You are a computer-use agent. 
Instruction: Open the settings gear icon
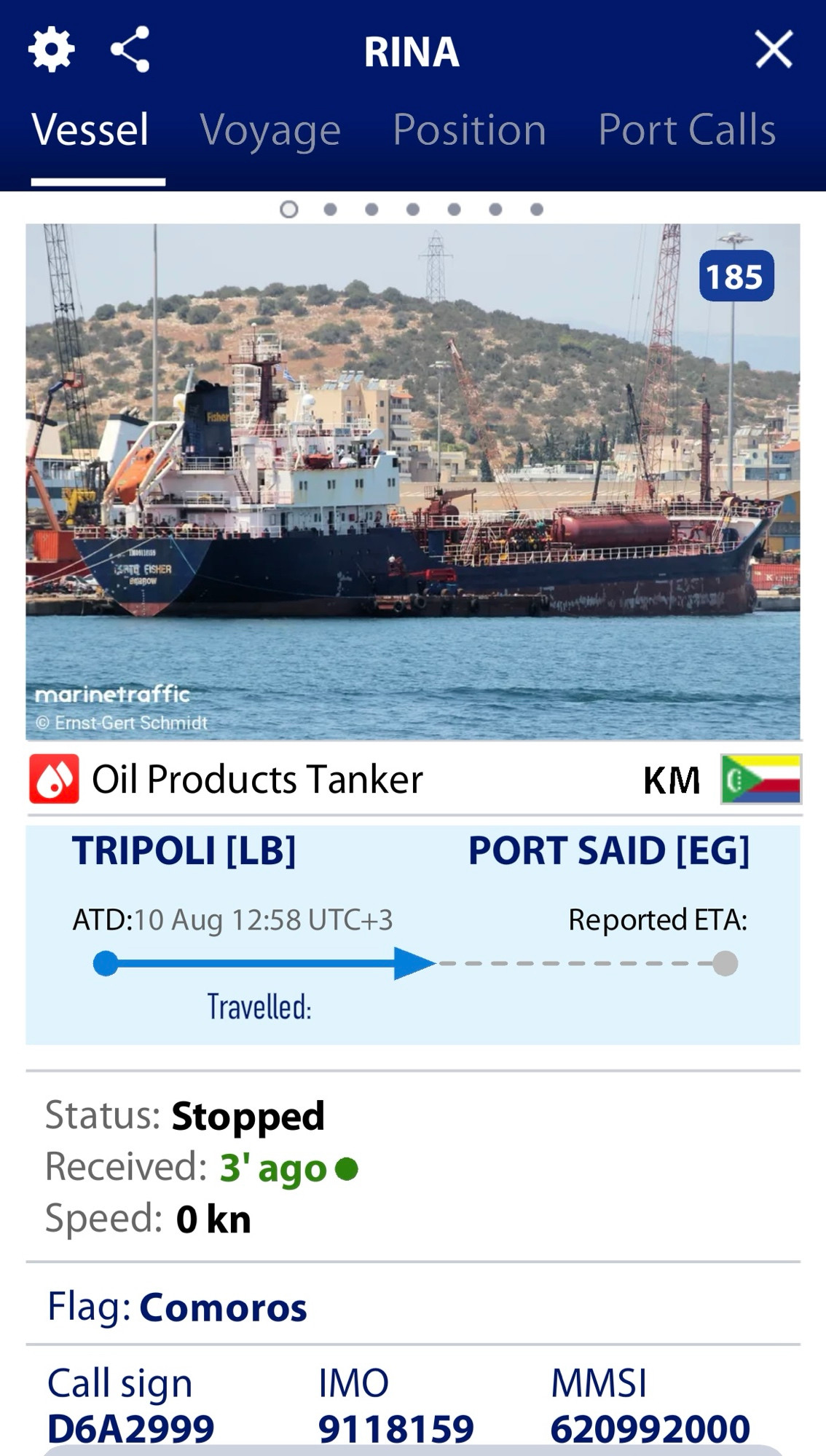[x=51, y=50]
